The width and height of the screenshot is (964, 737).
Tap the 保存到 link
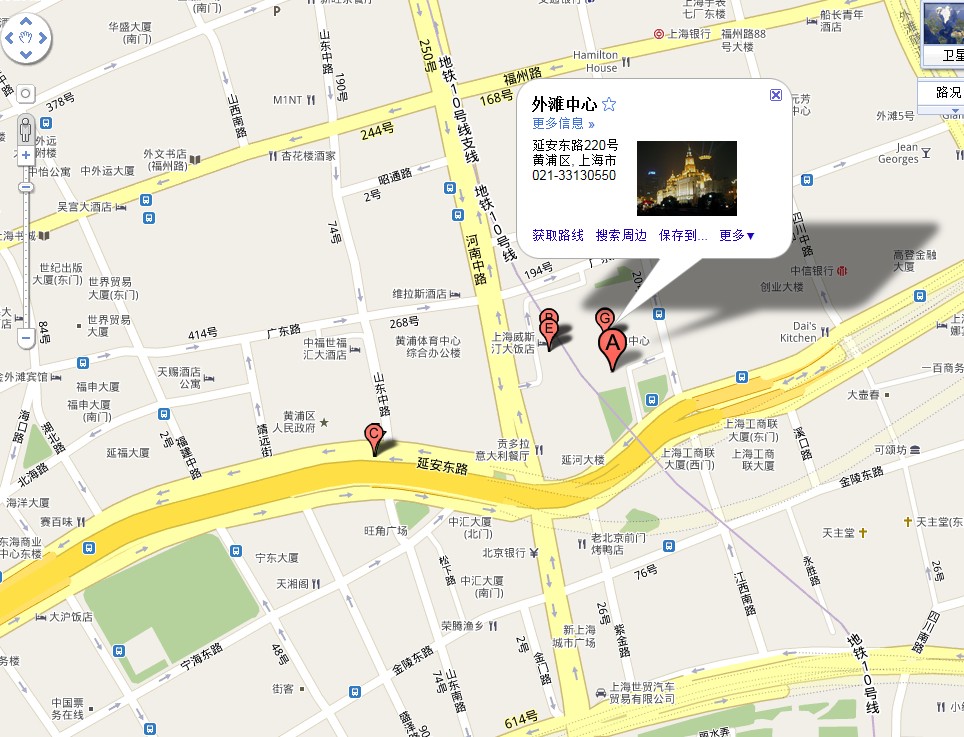(683, 235)
